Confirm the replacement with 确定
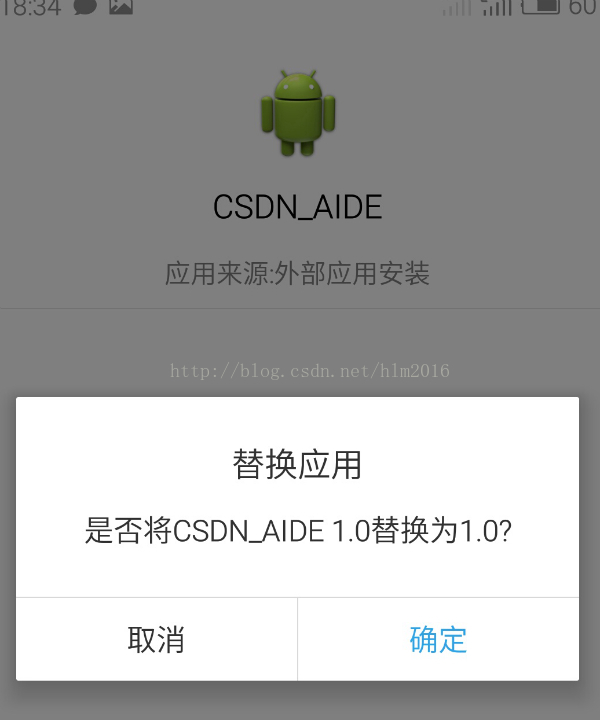600x720 pixels. (x=438, y=639)
